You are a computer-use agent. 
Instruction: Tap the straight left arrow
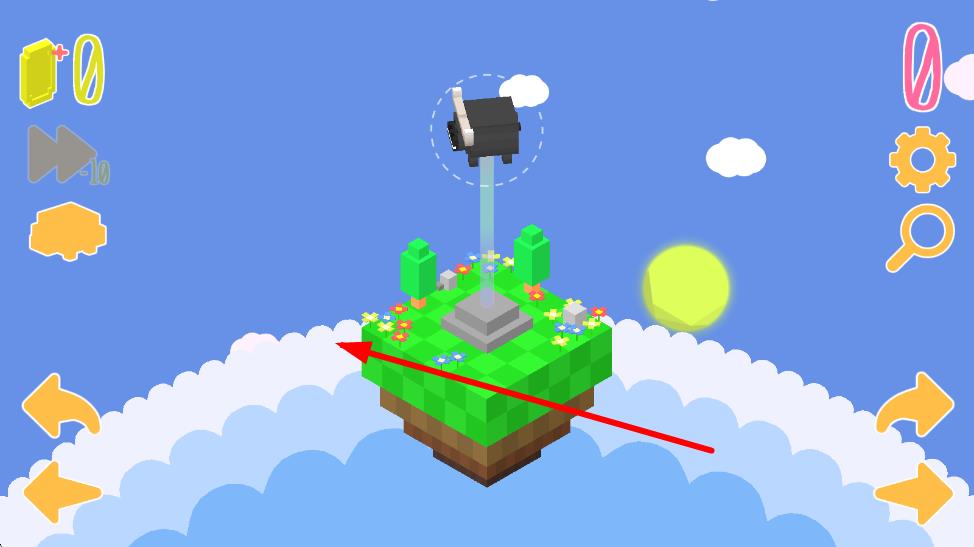62,492
